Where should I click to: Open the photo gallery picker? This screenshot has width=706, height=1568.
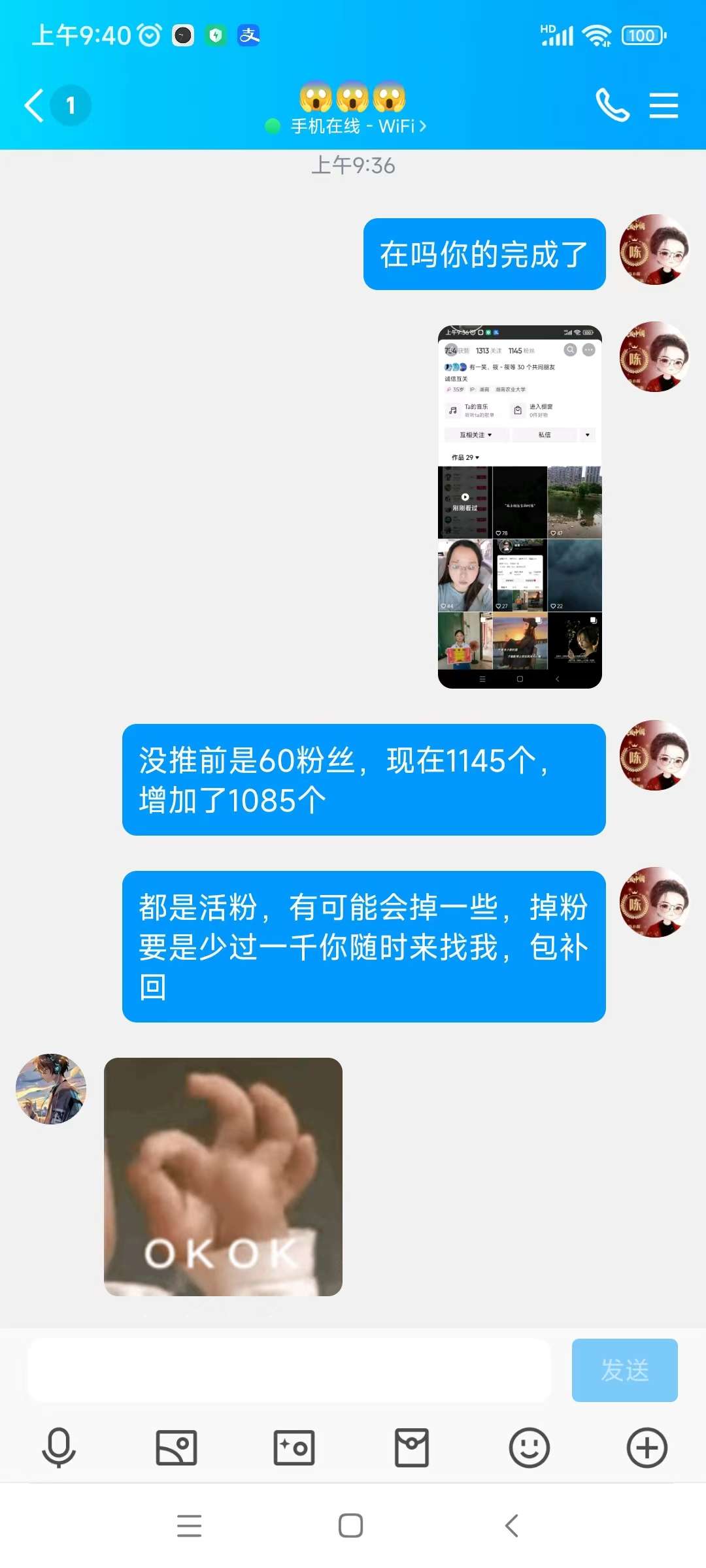coord(176,1448)
